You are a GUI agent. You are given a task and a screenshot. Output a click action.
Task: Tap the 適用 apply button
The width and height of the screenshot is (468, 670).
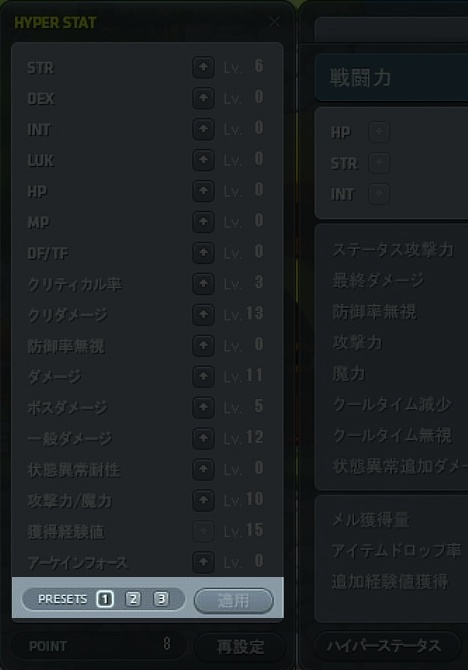click(233, 600)
